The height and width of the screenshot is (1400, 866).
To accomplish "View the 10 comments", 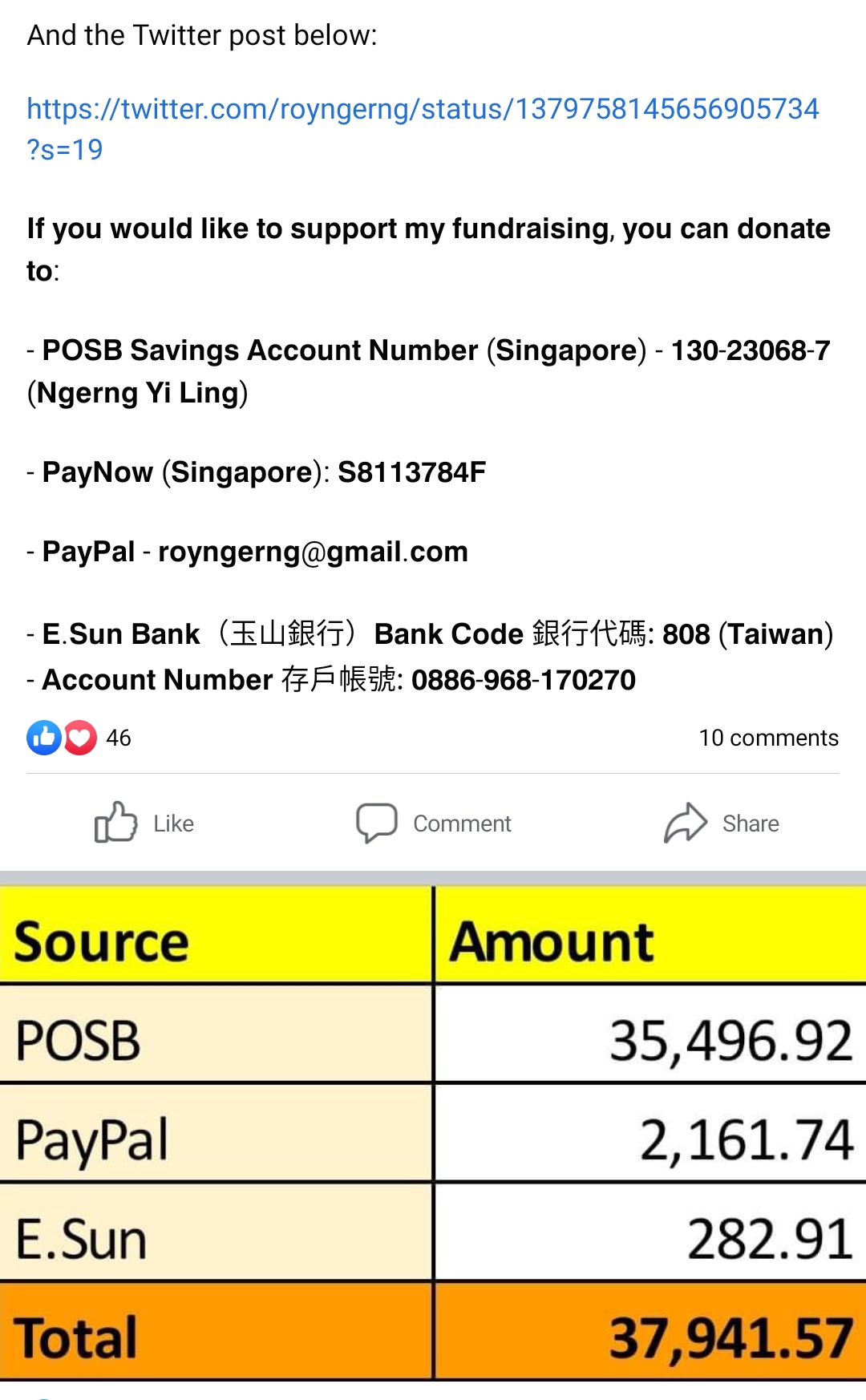I will [767, 738].
